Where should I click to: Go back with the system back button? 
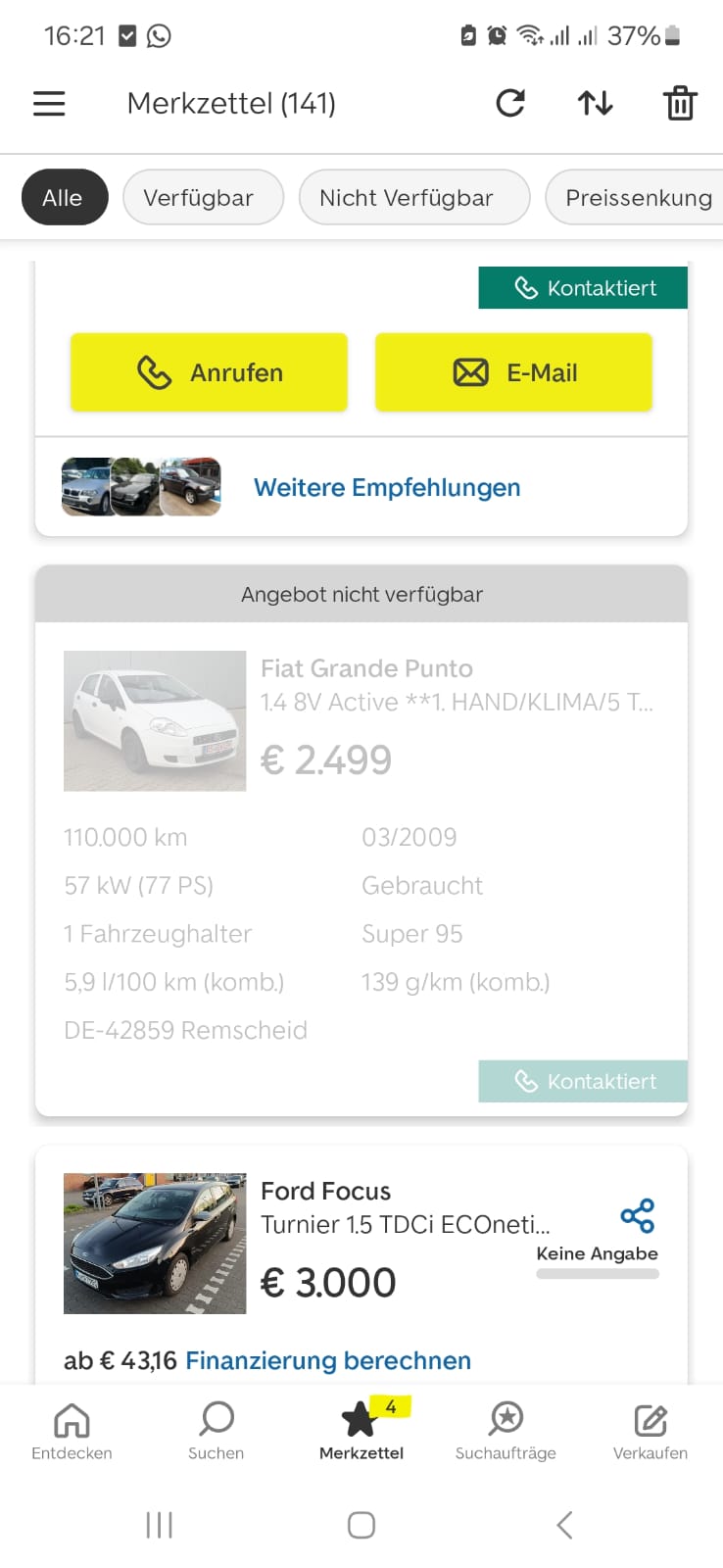click(564, 1525)
